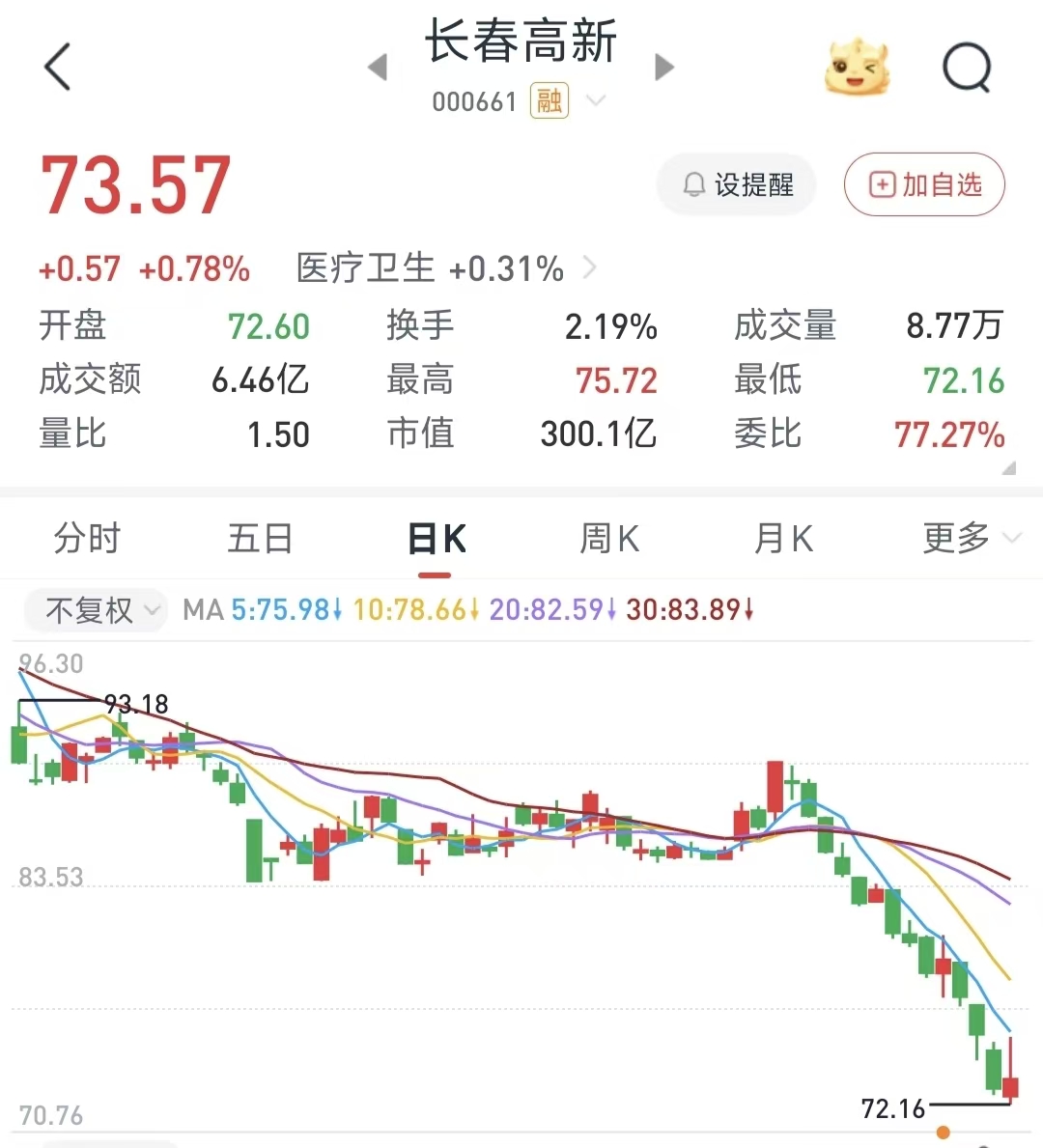Switch to the 月K chart tab
This screenshot has height=1148, width=1043.
click(x=784, y=539)
